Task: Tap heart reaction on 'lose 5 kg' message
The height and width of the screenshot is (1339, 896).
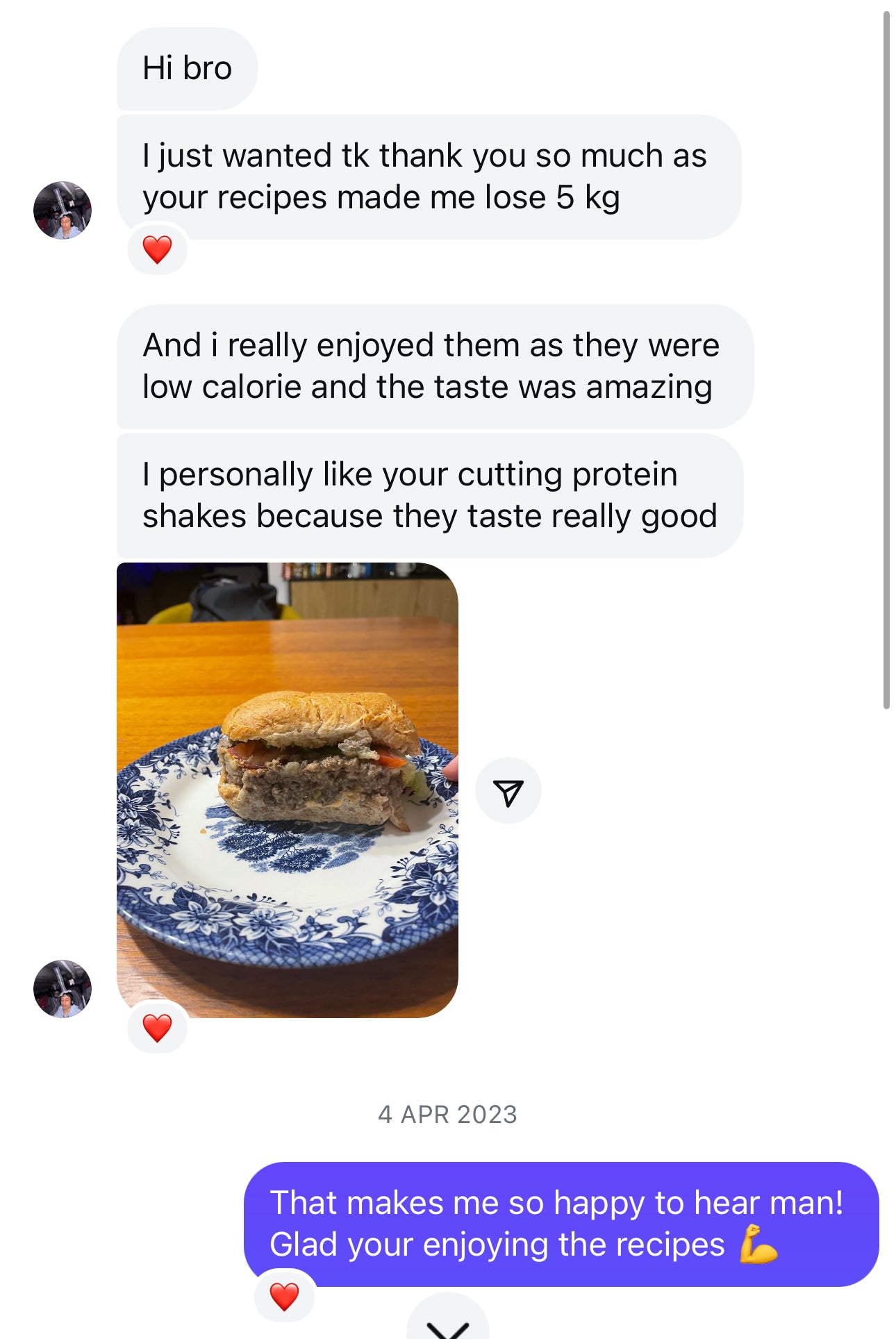Action: pos(157,249)
